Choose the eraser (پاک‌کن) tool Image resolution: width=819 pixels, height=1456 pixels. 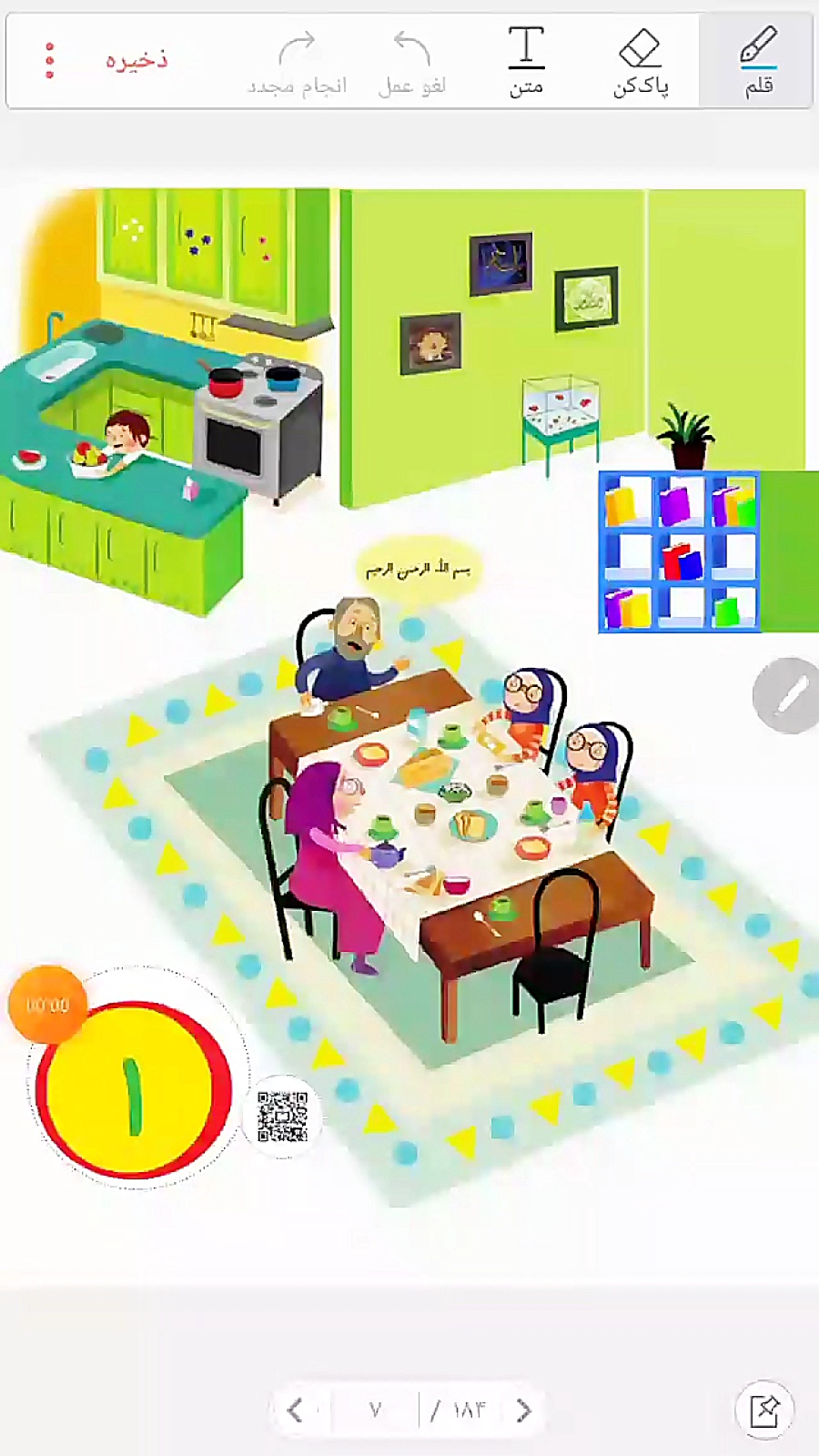click(x=641, y=61)
